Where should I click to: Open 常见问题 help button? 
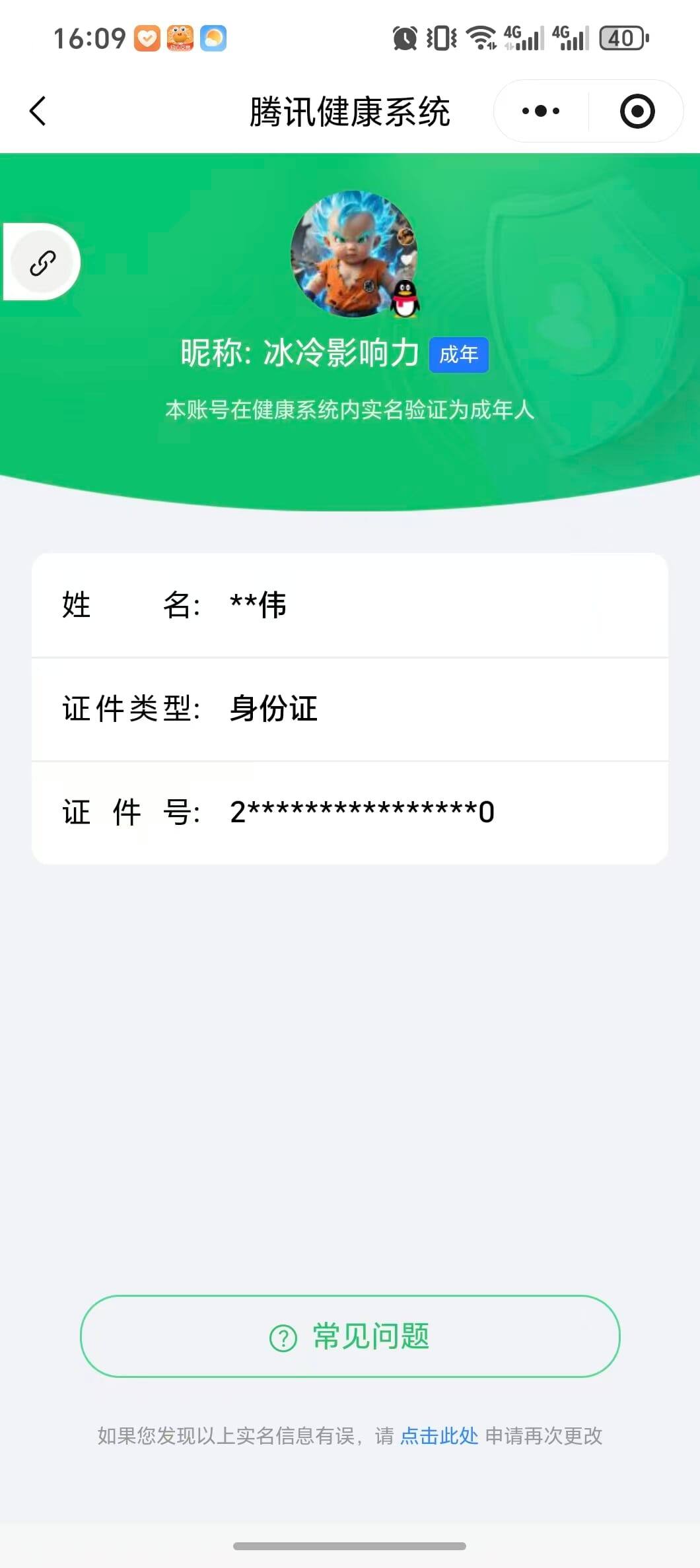(x=350, y=1336)
